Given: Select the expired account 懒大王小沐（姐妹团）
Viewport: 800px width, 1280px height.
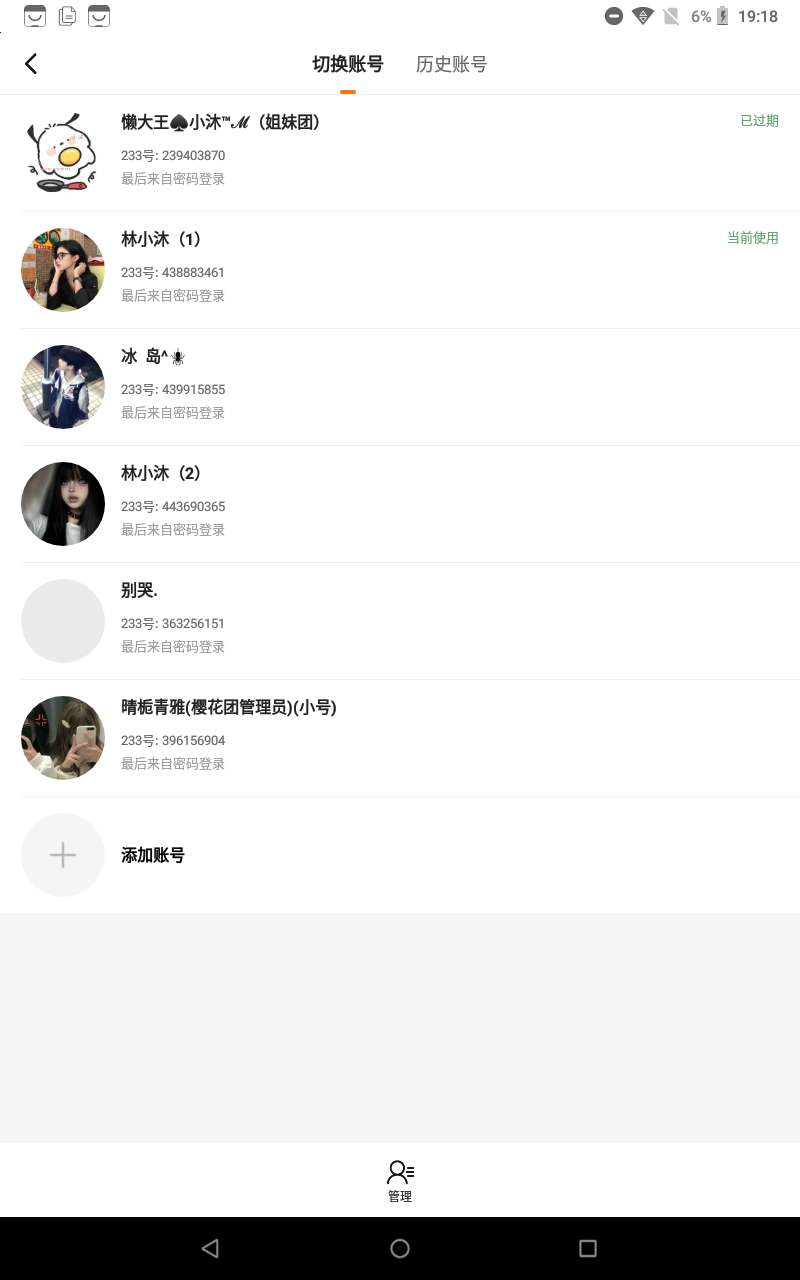Looking at the screenshot, I should [400, 153].
